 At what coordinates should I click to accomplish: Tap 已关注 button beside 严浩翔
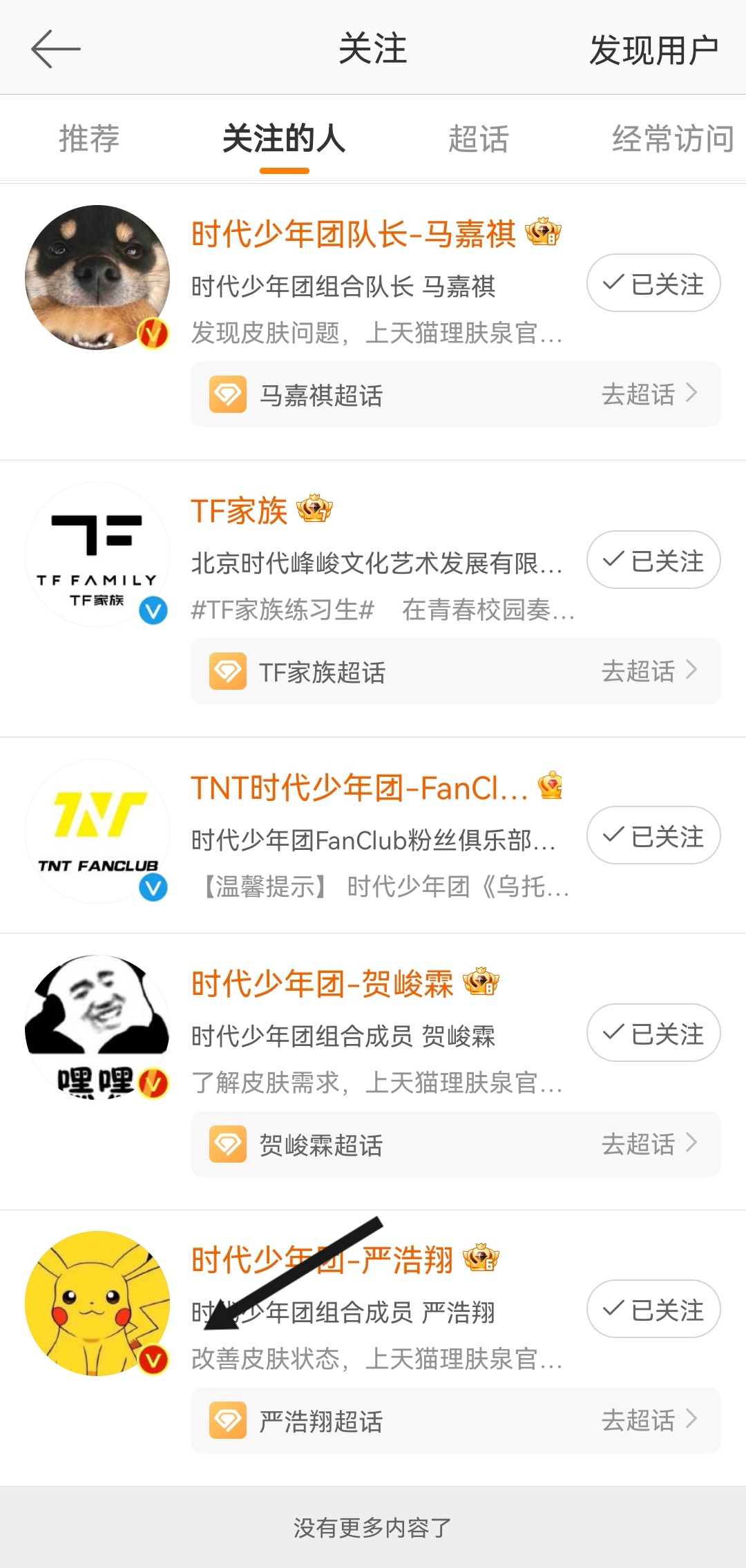(653, 1309)
